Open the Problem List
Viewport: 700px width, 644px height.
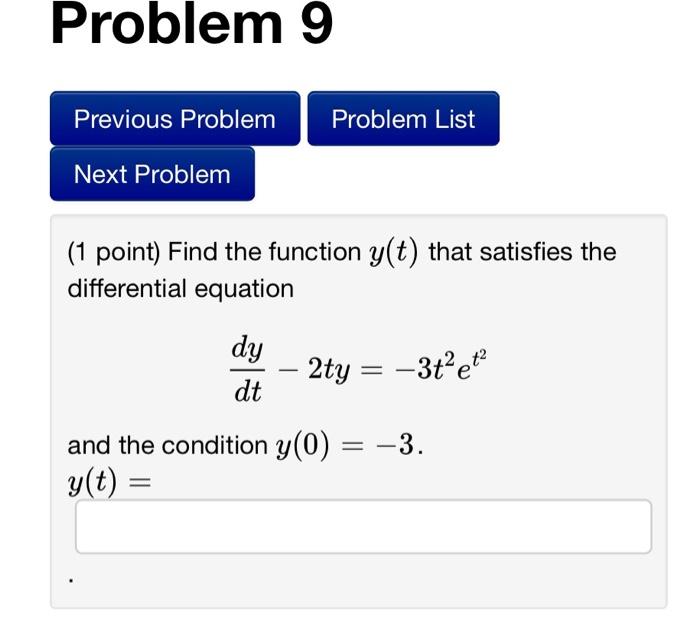pyautogui.click(x=403, y=119)
